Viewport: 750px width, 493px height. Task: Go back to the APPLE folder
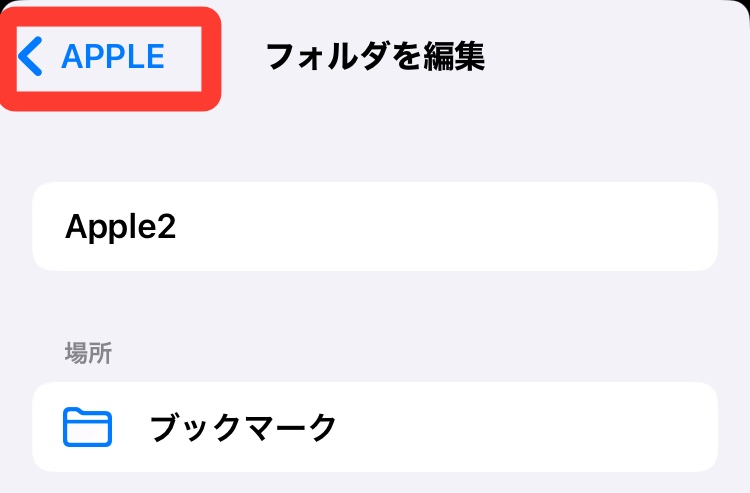click(x=97, y=57)
